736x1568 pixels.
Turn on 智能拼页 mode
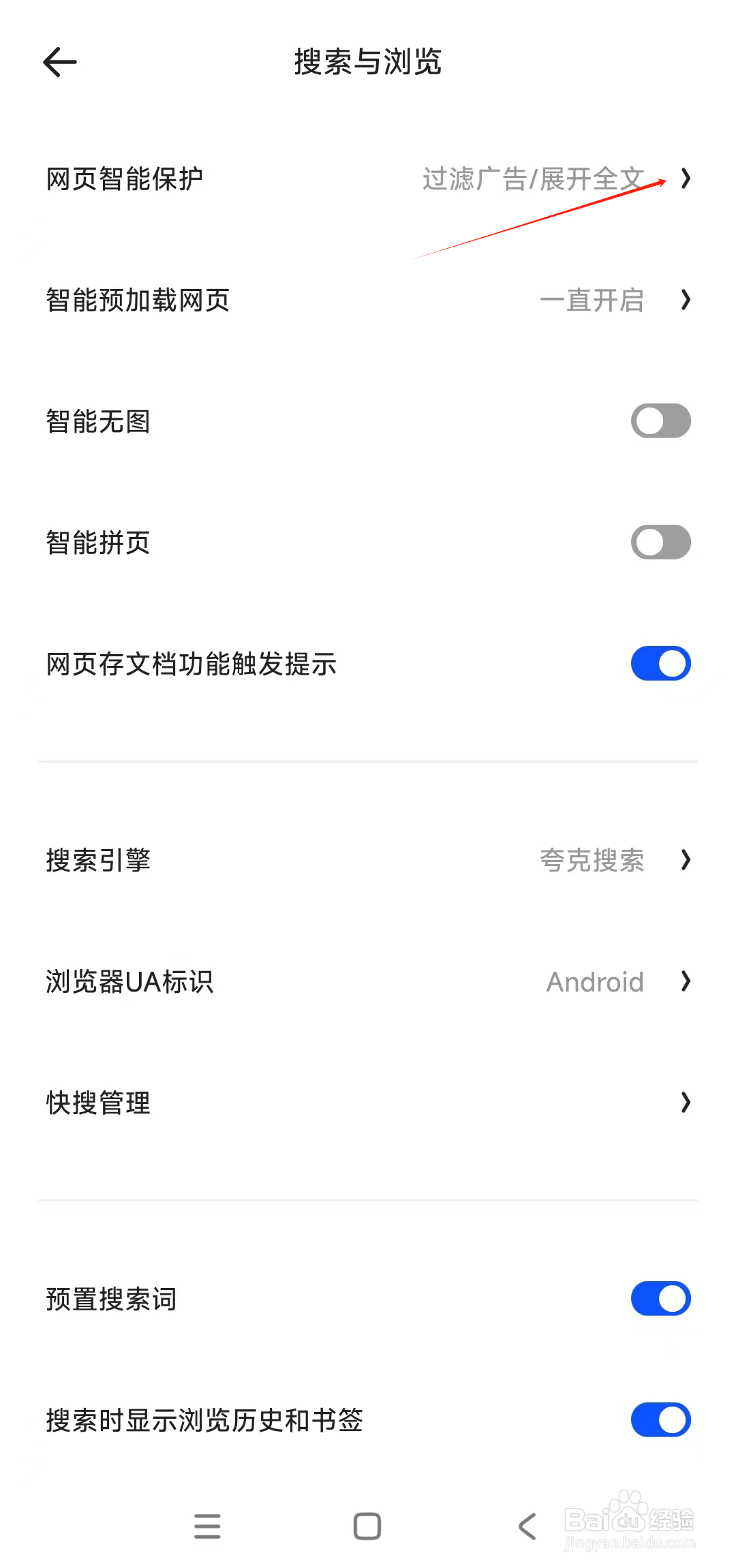click(659, 542)
